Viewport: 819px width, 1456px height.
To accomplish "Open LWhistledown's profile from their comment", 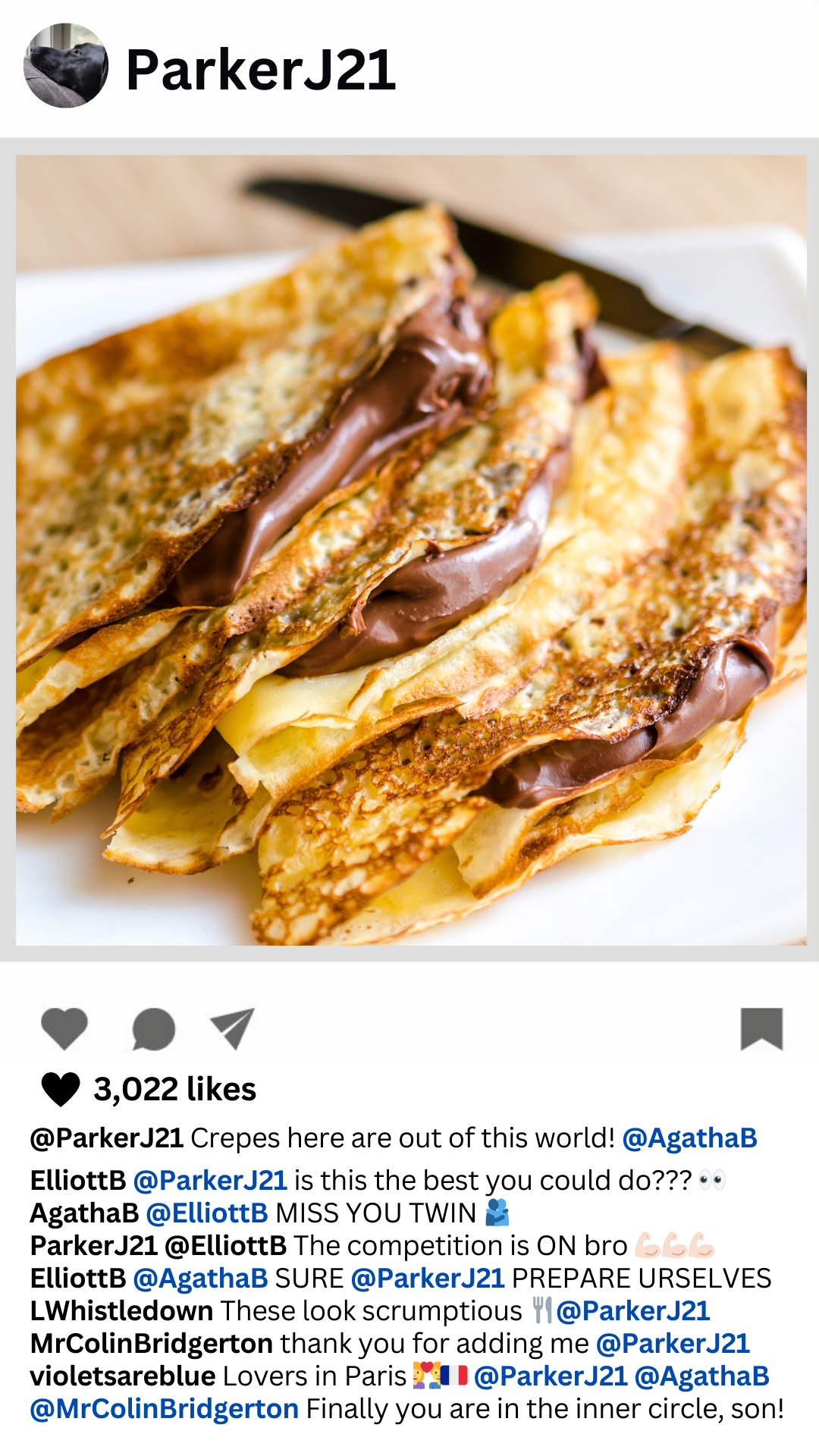I will (x=121, y=1311).
